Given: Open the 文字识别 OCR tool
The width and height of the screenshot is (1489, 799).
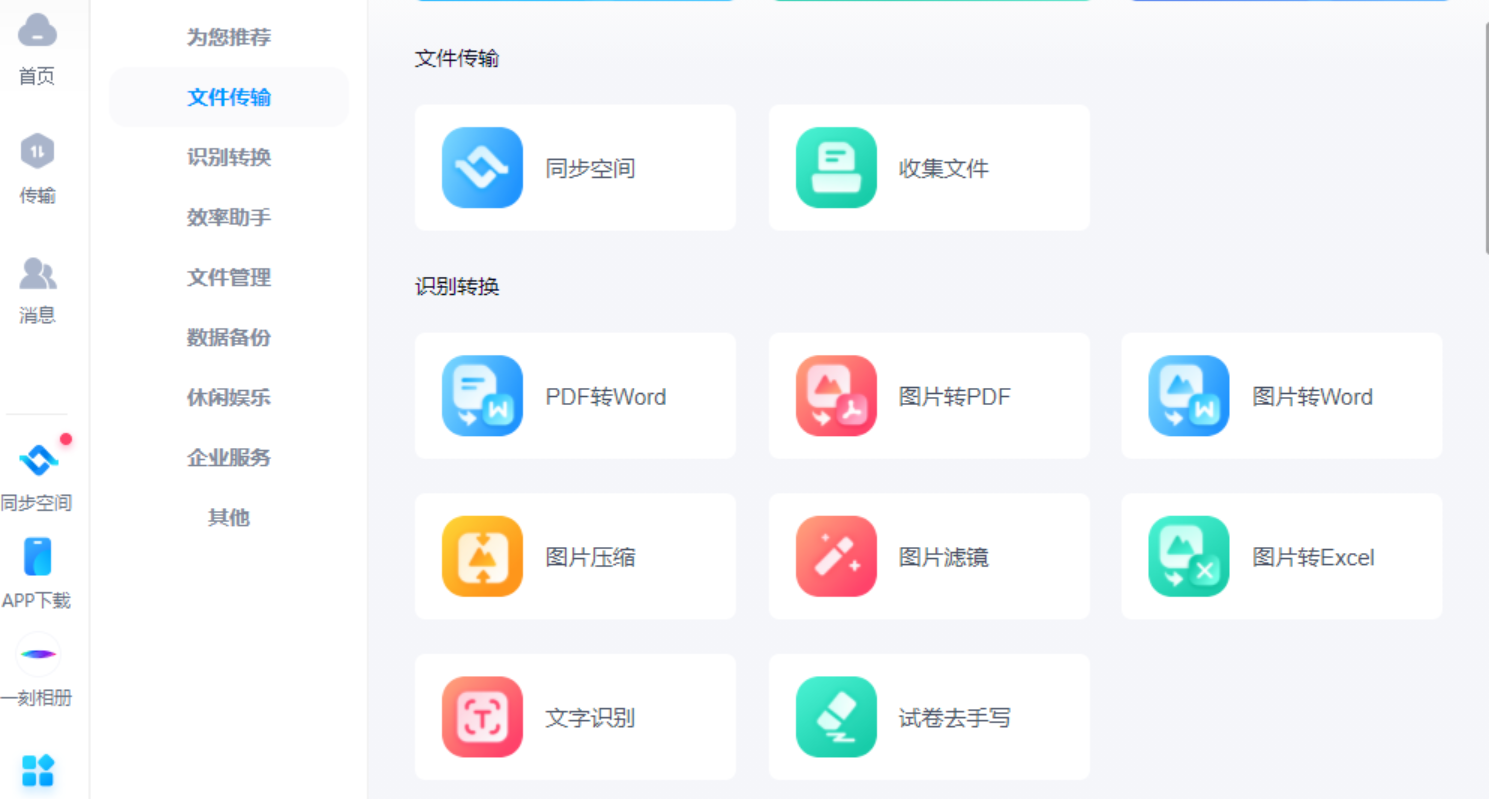Looking at the screenshot, I should (575, 717).
